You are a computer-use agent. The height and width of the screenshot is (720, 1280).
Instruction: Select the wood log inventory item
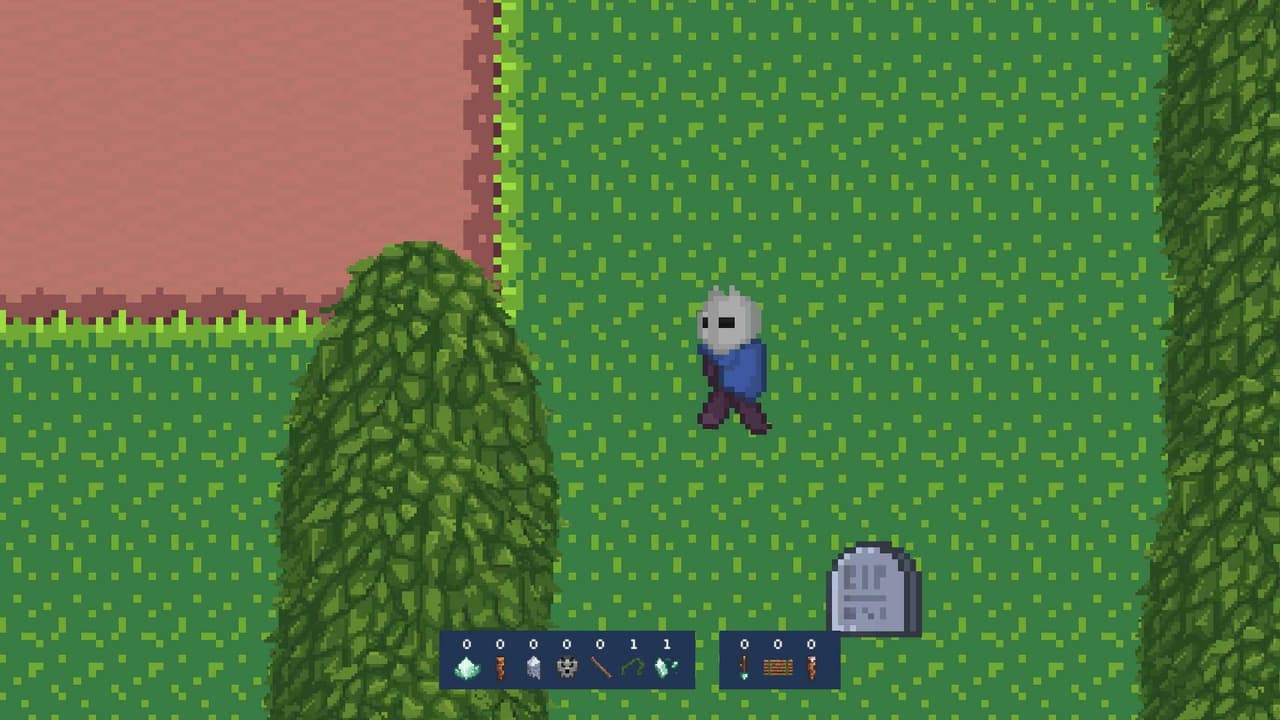500,668
